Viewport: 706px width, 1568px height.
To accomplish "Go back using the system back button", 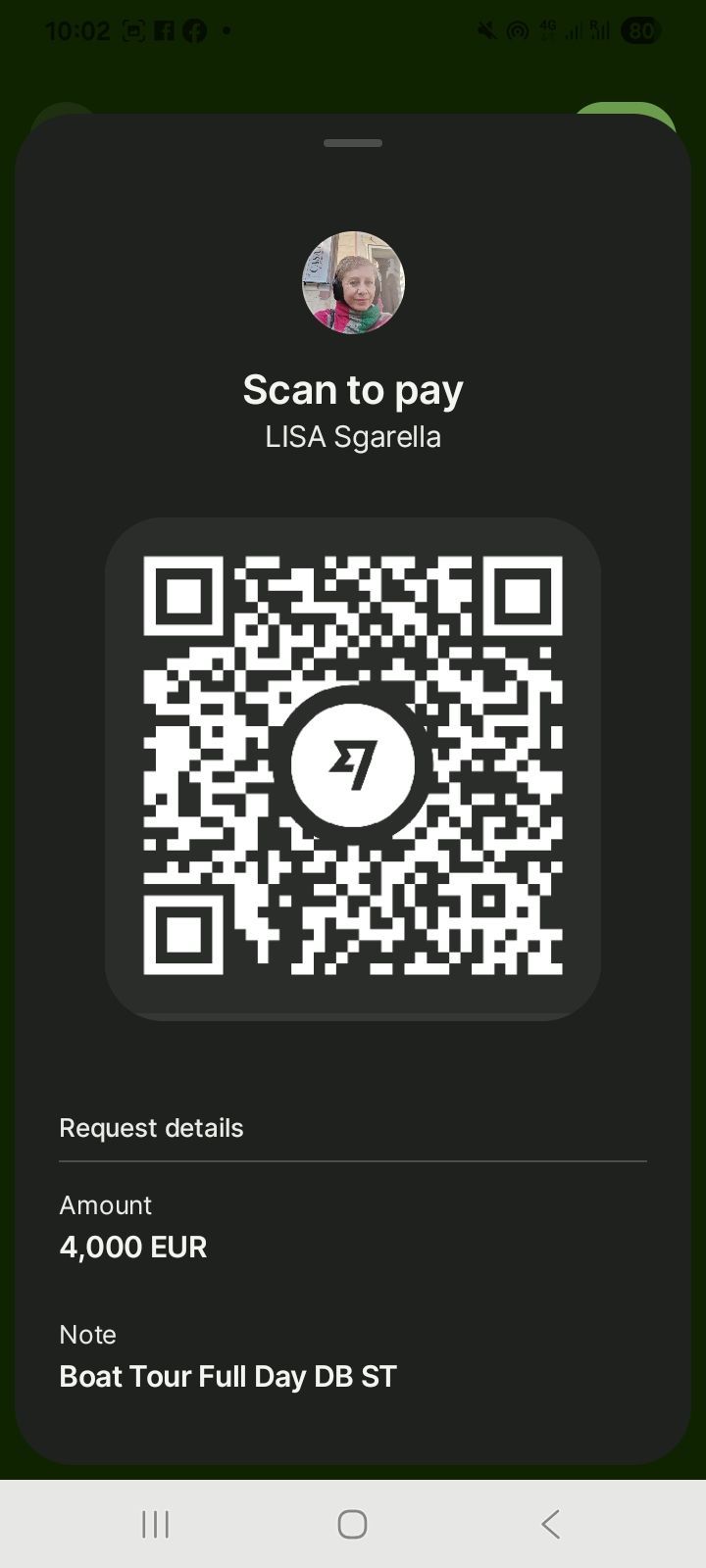I will [x=550, y=1524].
